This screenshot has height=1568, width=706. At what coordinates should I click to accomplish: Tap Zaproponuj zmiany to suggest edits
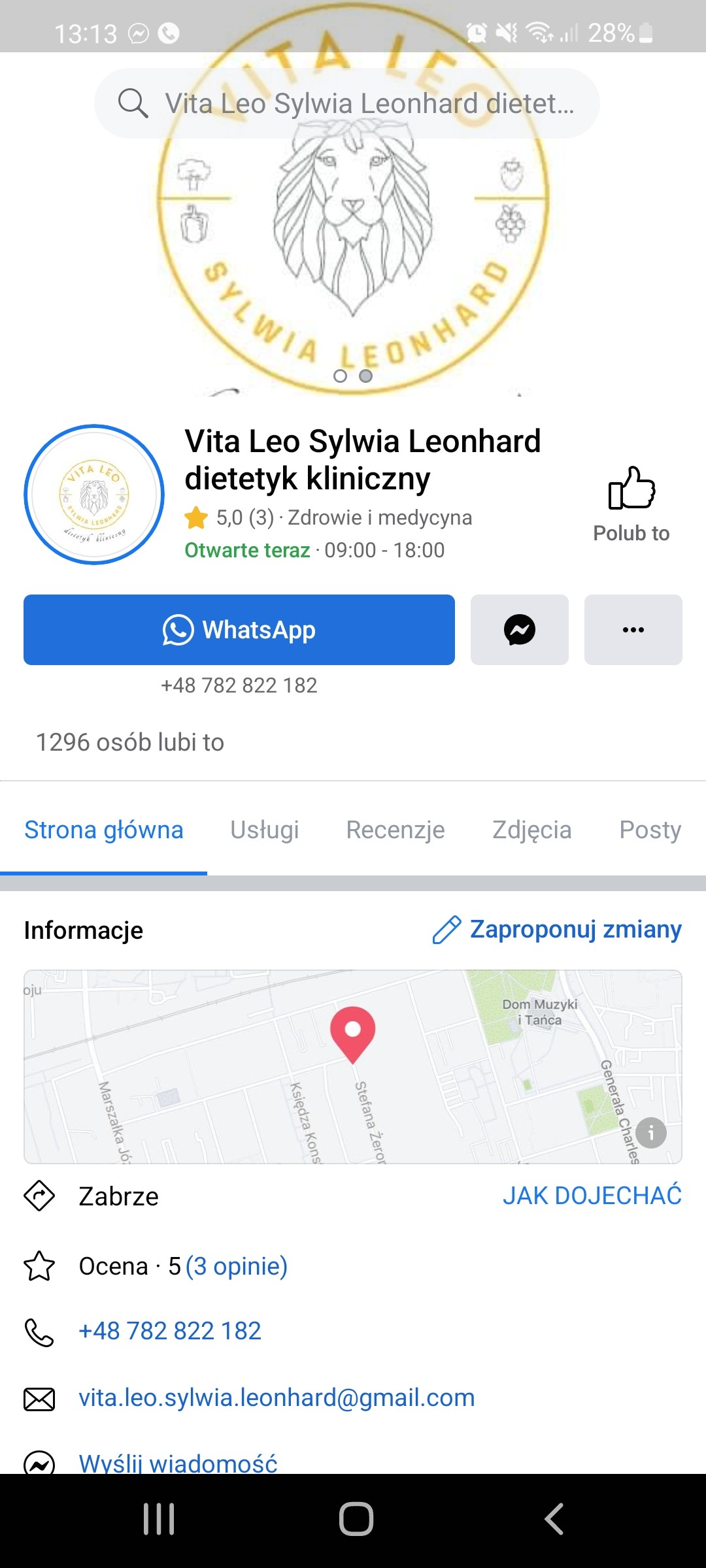557,929
